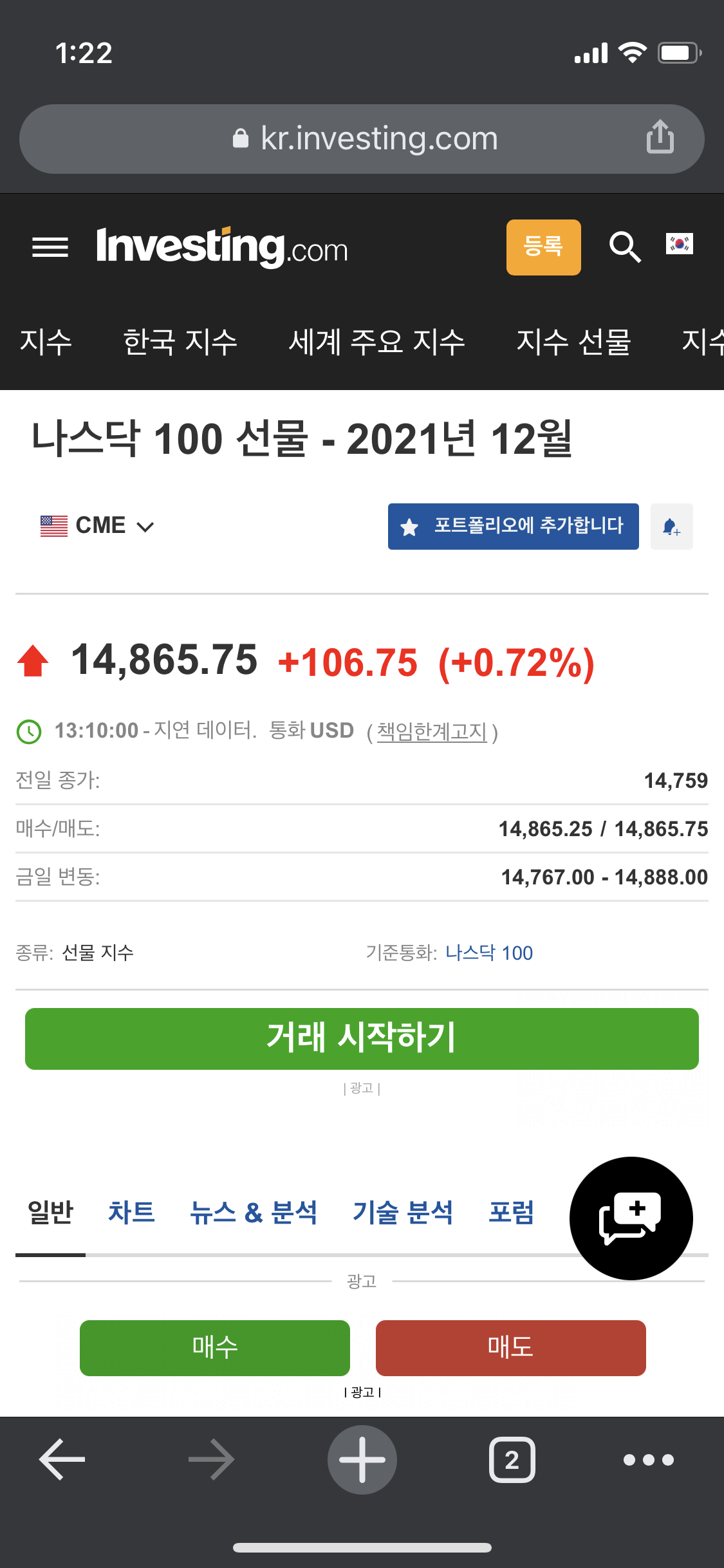Viewport: 724px width, 1568px height.
Task: Open the 지수 선물 section
Action: (x=573, y=342)
